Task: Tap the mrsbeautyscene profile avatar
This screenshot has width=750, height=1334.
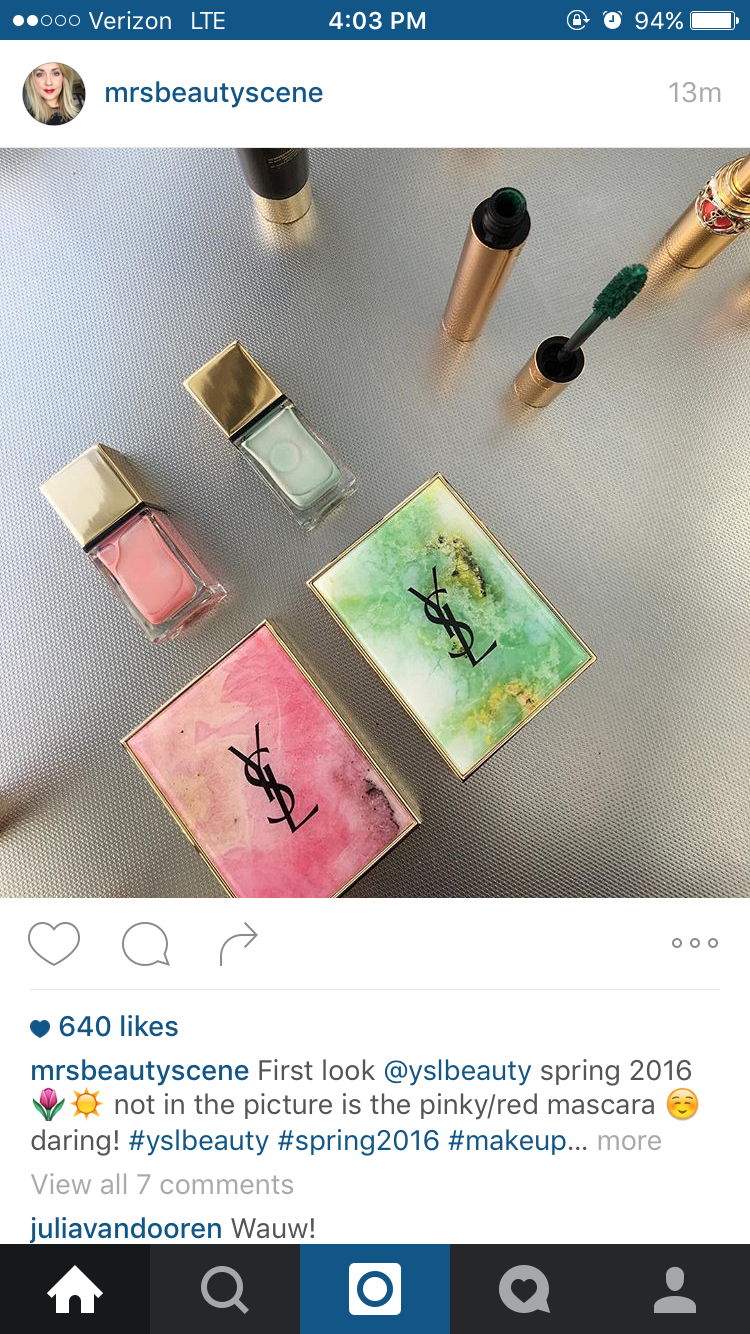Action: click(x=54, y=94)
